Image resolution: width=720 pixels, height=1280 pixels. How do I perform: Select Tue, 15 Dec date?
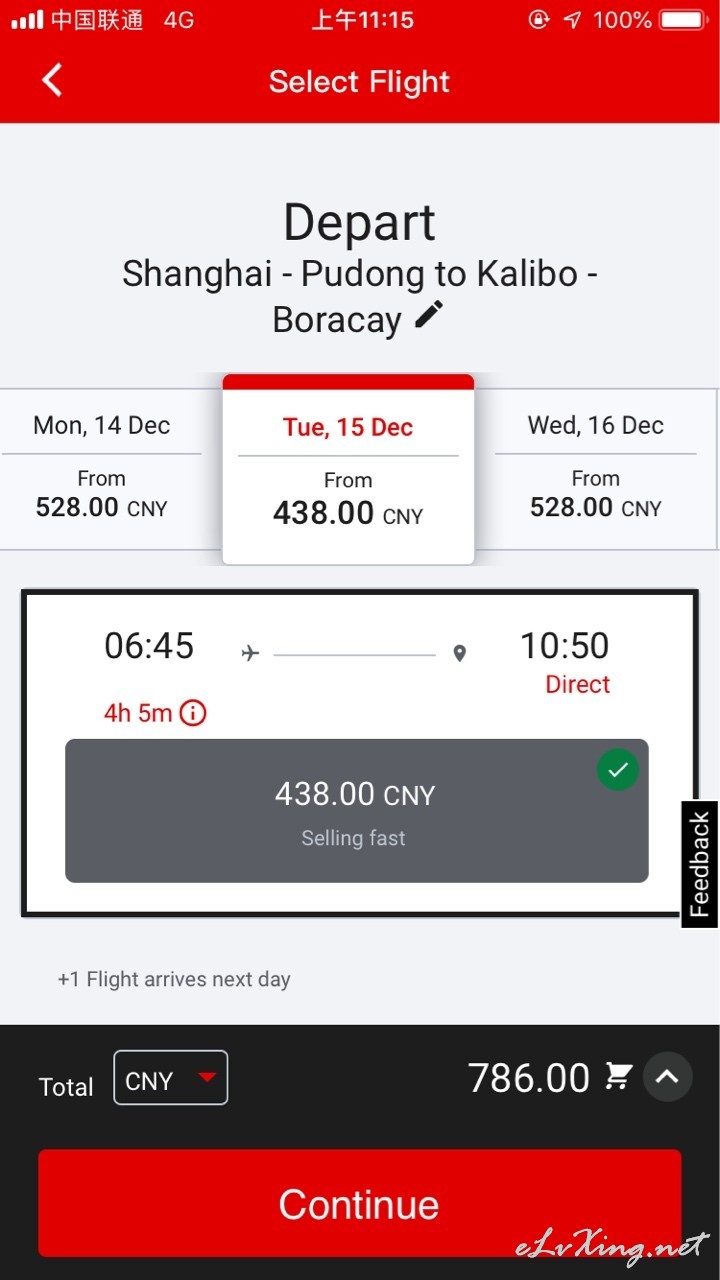(x=348, y=469)
